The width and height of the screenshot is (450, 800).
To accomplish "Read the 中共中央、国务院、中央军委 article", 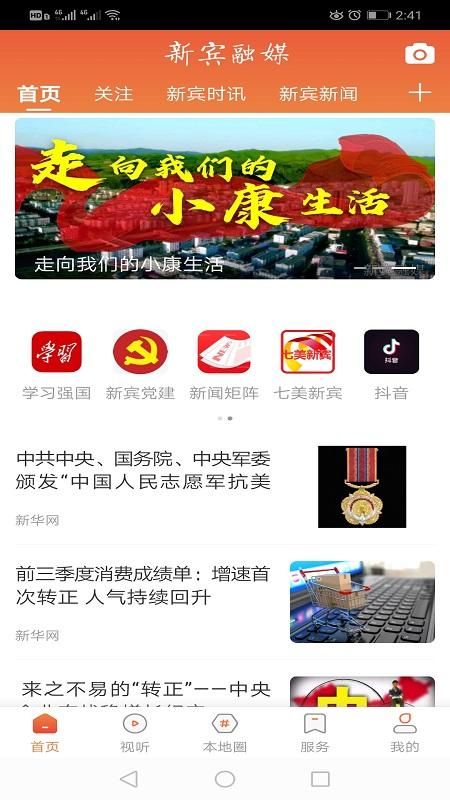I will pos(225,487).
